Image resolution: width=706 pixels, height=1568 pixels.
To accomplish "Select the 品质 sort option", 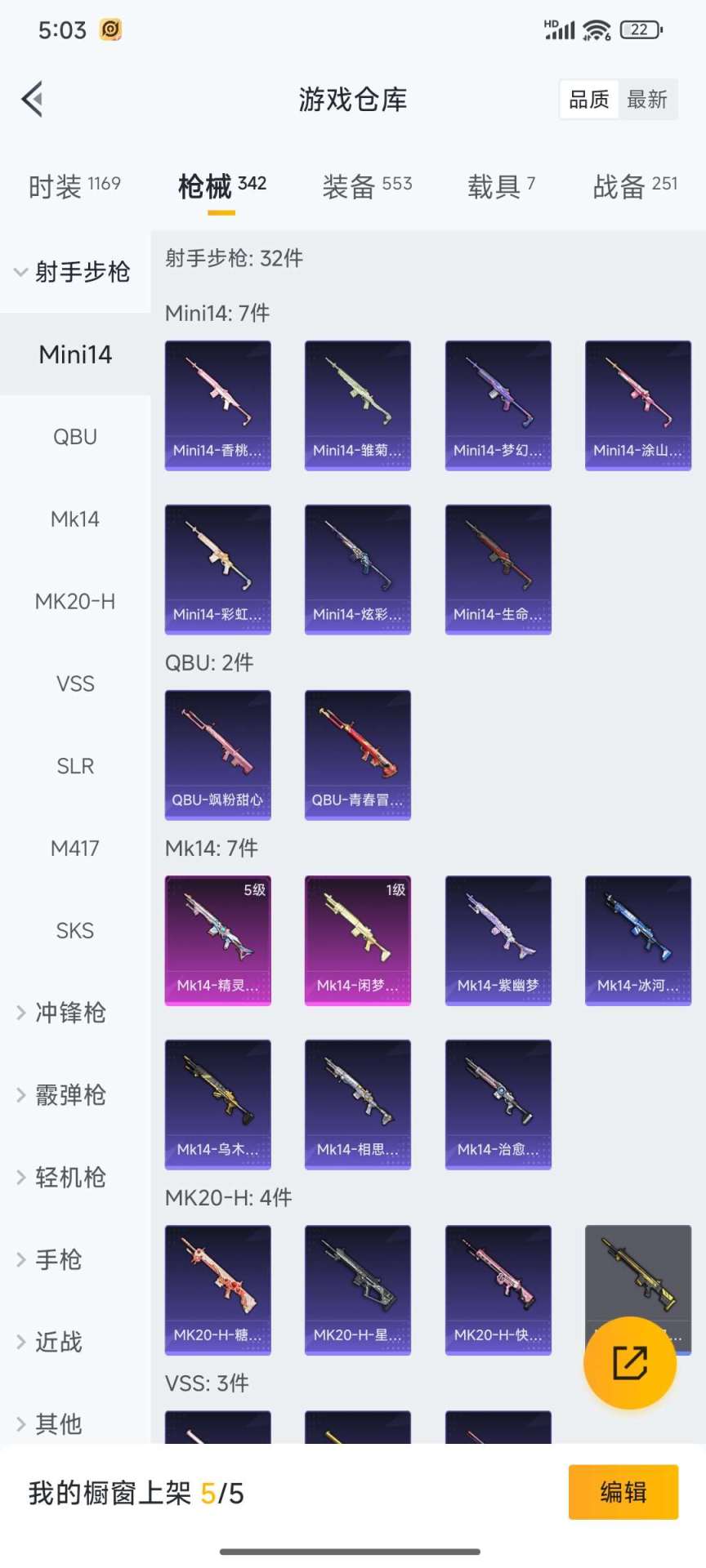I will [x=589, y=100].
